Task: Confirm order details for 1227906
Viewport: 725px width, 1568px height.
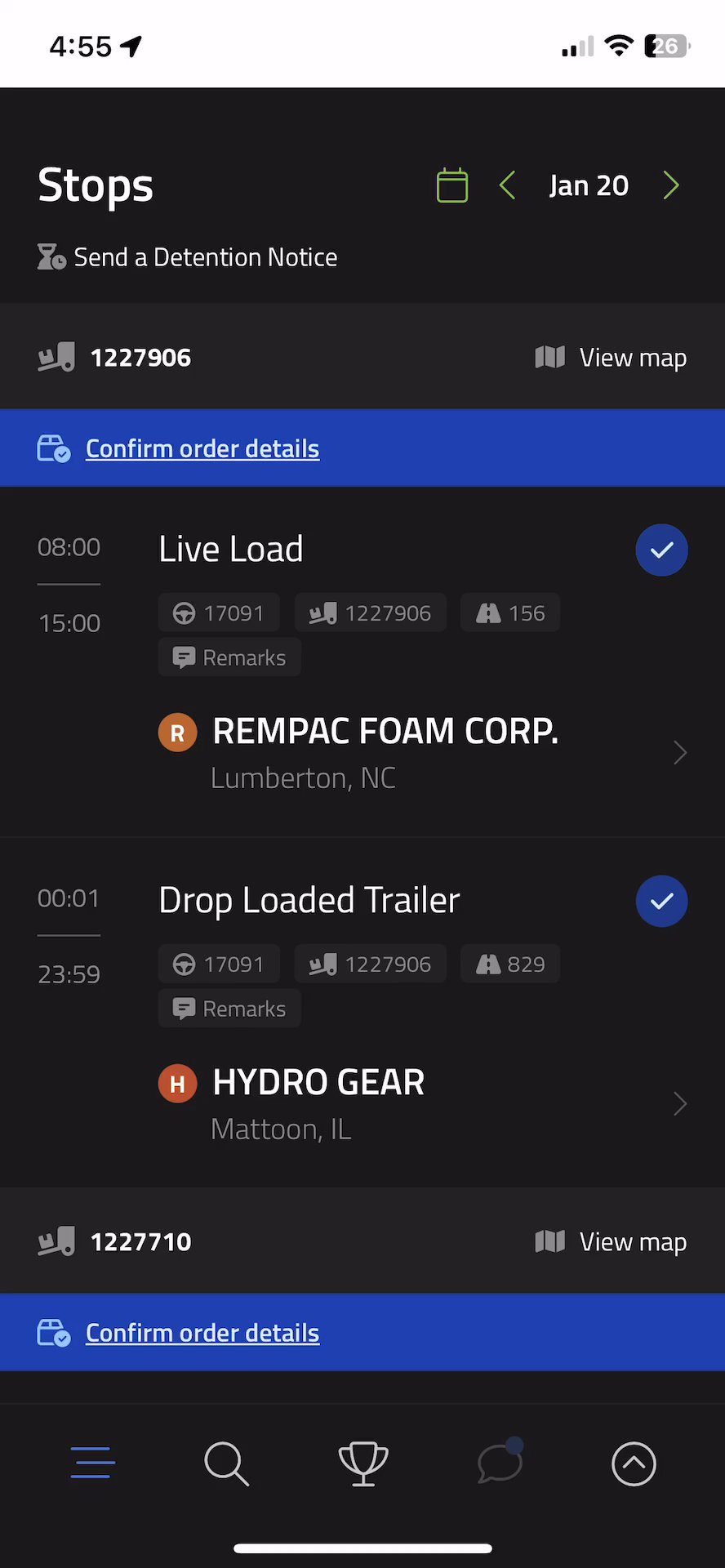Action: tap(202, 448)
